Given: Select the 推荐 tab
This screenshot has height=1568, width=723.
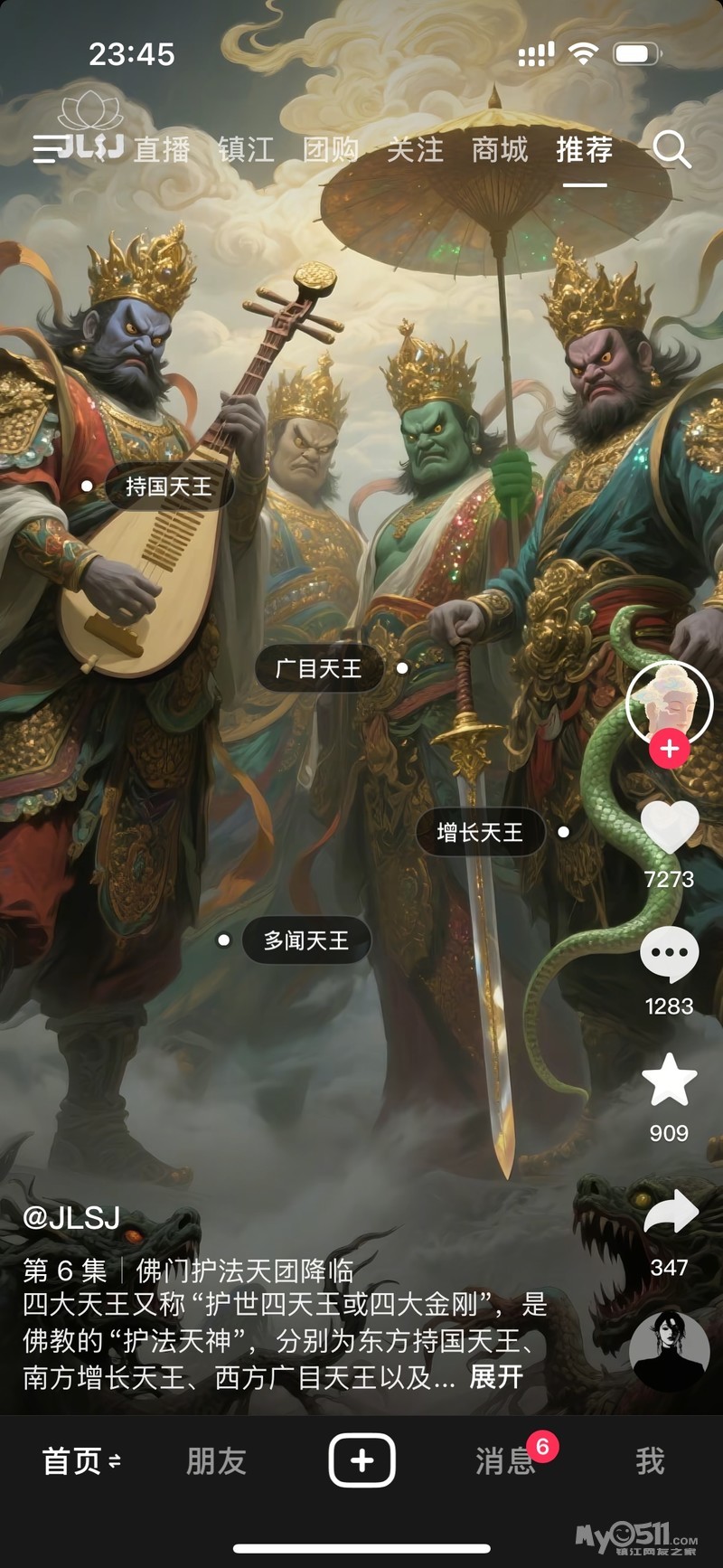Looking at the screenshot, I should [585, 149].
